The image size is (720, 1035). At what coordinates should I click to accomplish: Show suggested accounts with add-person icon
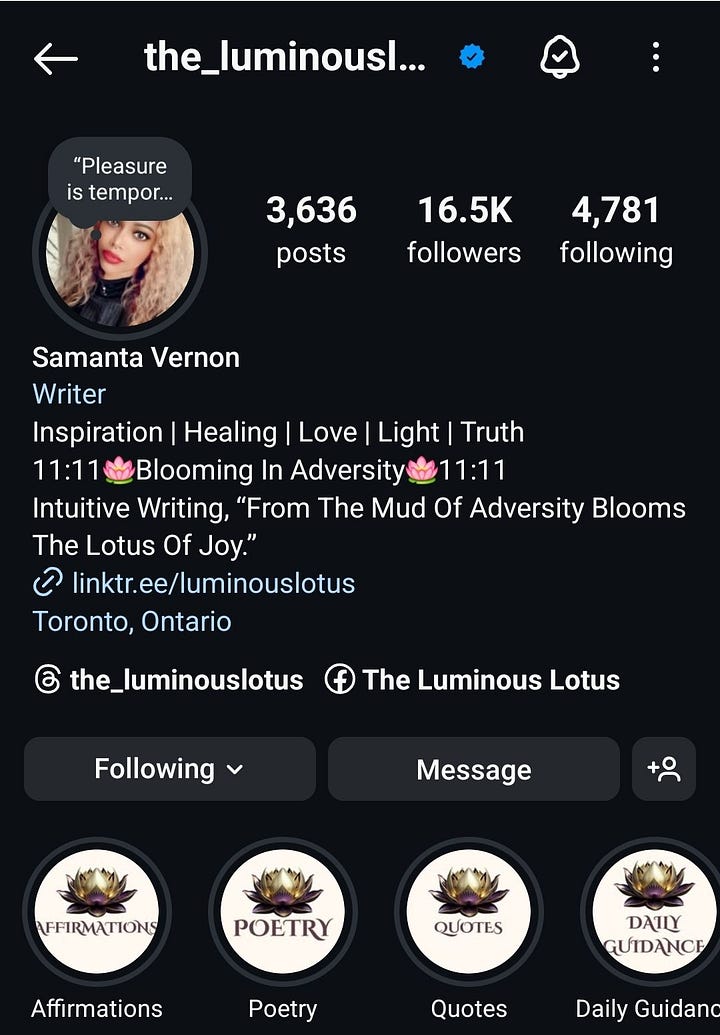coord(664,769)
